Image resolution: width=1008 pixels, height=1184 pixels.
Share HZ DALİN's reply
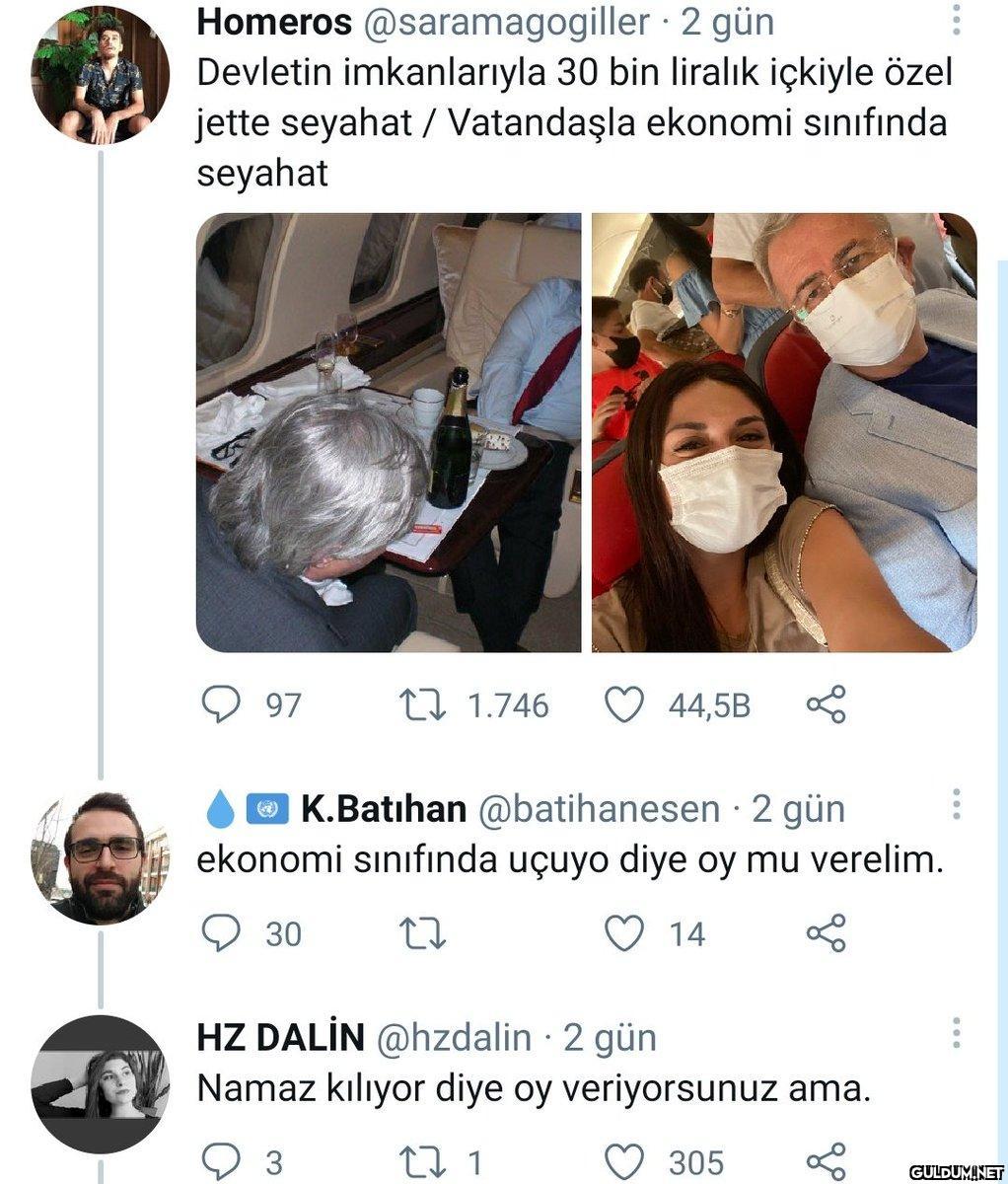click(x=827, y=1159)
